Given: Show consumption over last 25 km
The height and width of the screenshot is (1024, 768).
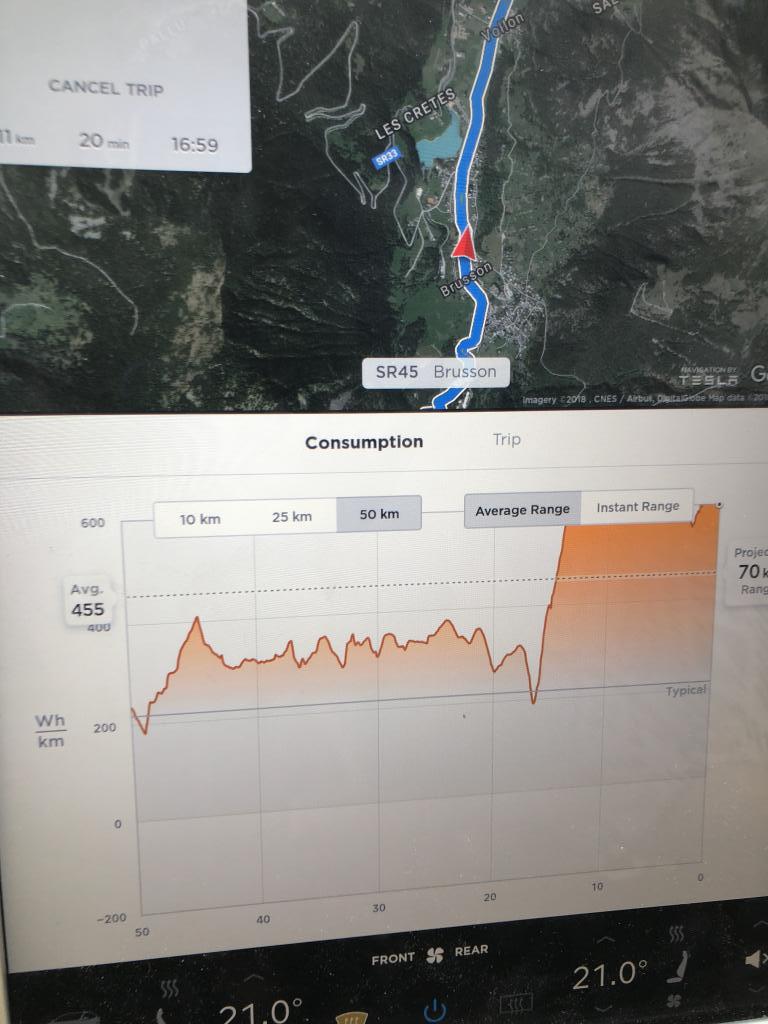Looking at the screenshot, I should point(292,517).
